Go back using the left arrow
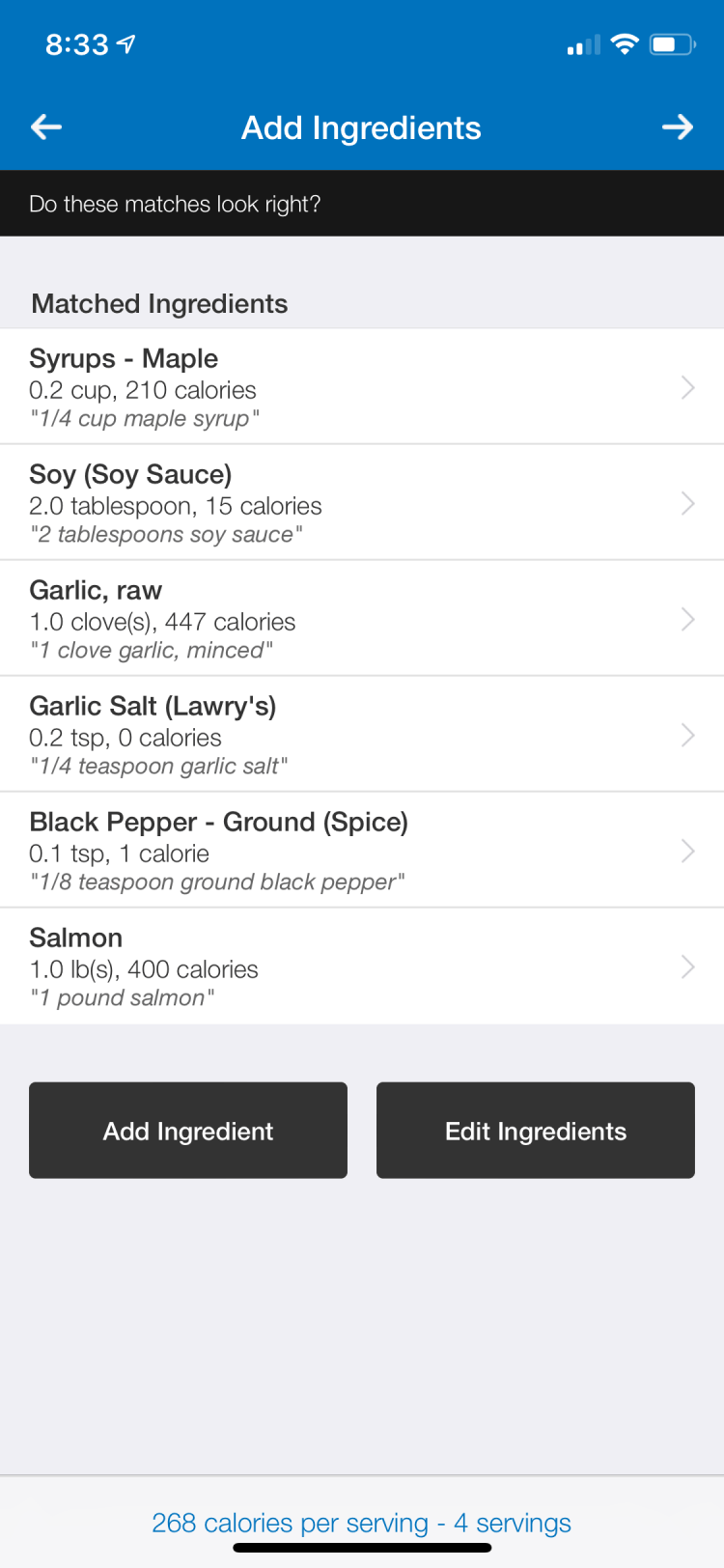This screenshot has height=1568, width=724. tap(46, 126)
